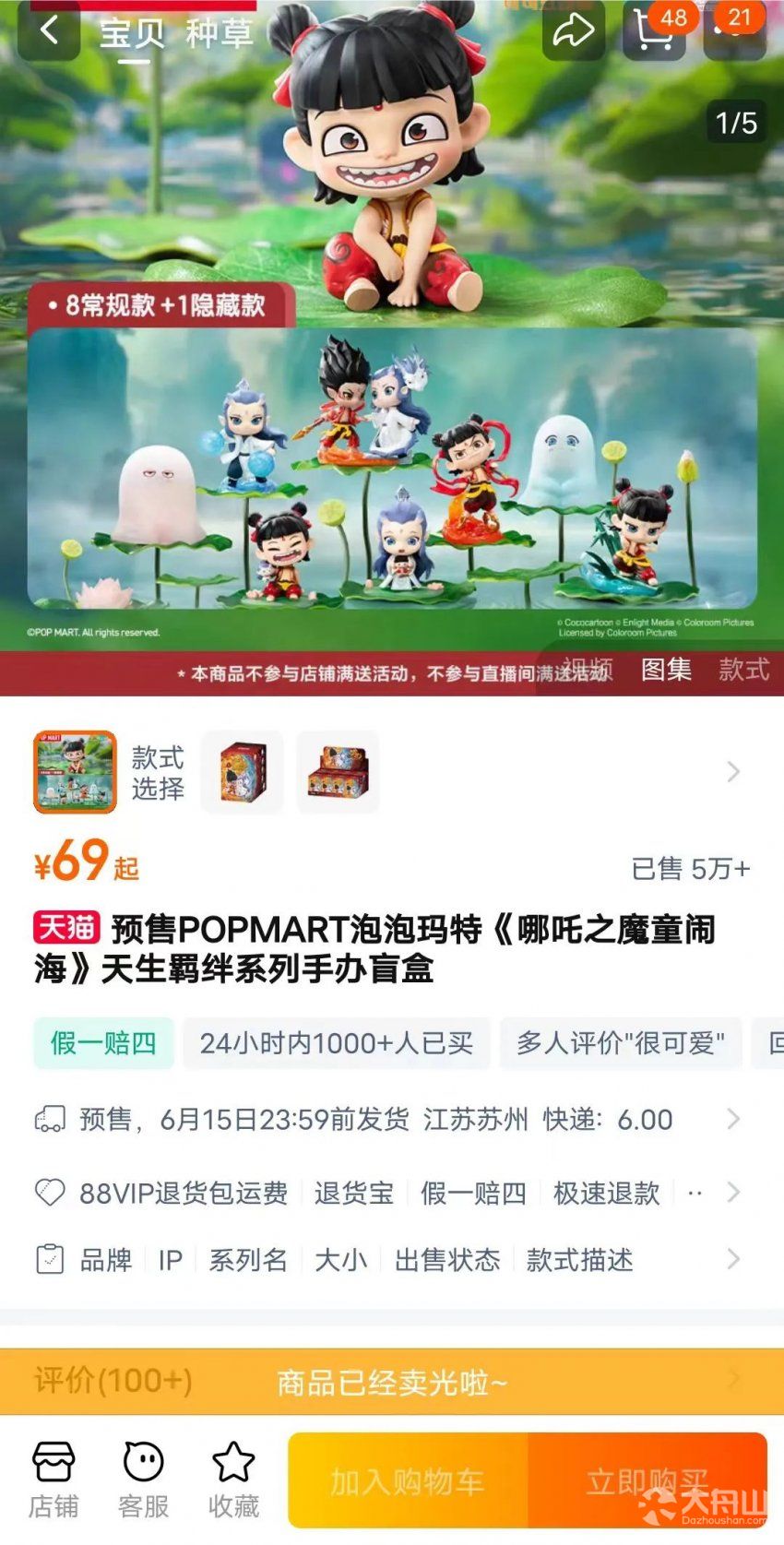Switch to the 款式 image section
Viewport: 784px width, 1545px height.
tap(743, 670)
